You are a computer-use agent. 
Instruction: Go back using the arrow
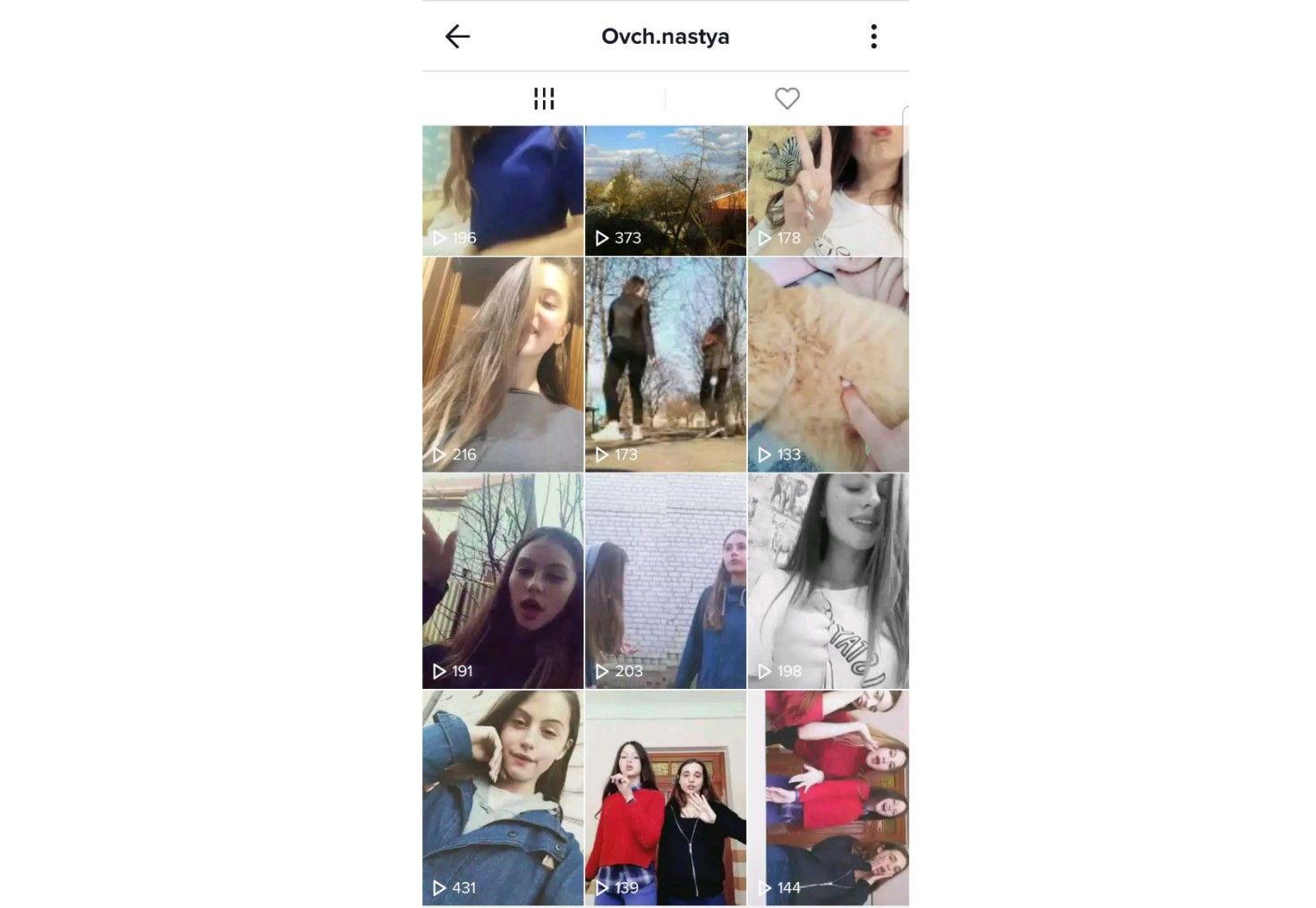tap(457, 37)
